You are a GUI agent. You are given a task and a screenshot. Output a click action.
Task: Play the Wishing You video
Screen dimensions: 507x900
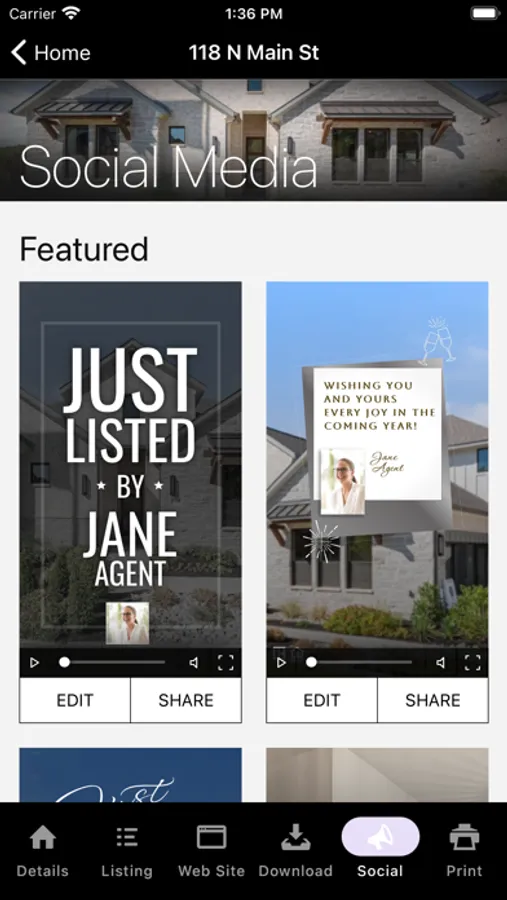point(281,663)
